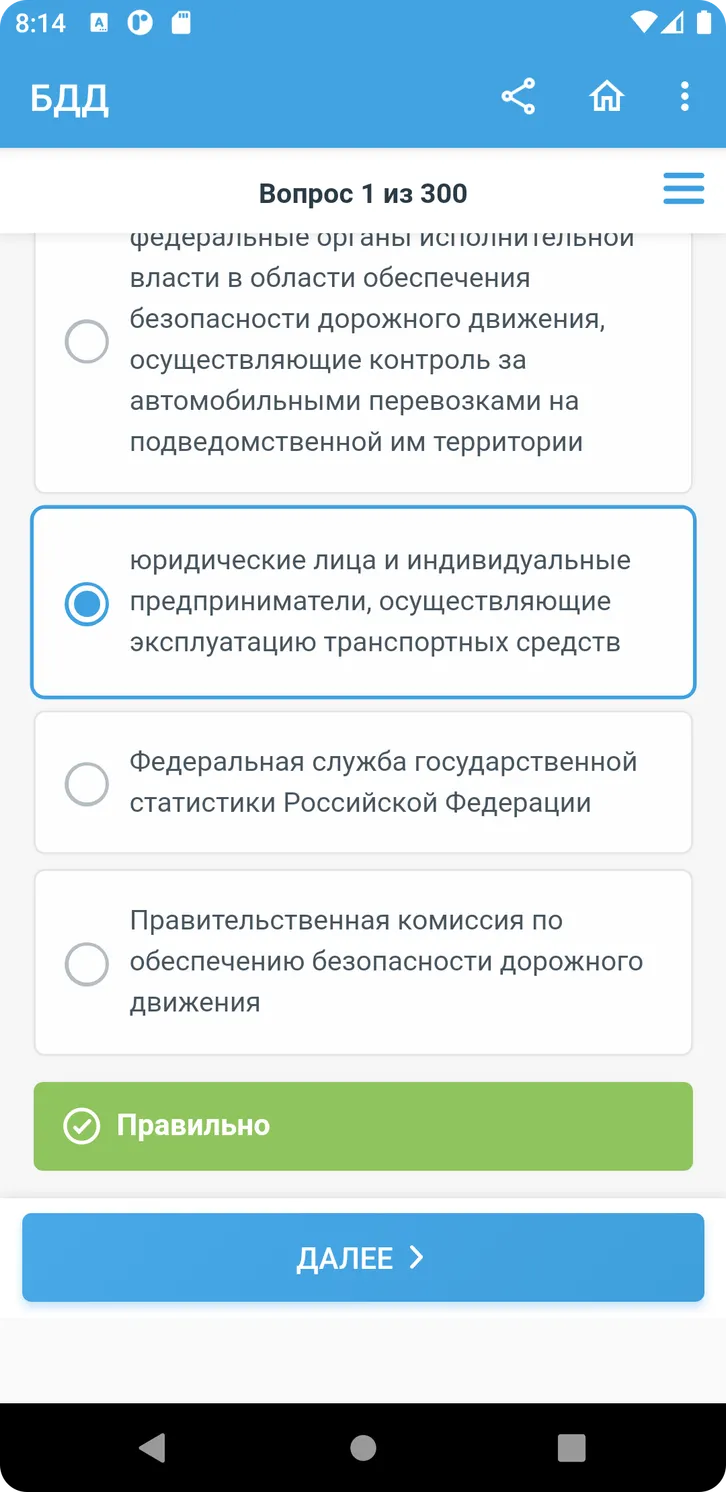The width and height of the screenshot is (726, 1492).
Task: Select the answer юридические лица и индивидуальные предприниматели
Action: click(363, 602)
